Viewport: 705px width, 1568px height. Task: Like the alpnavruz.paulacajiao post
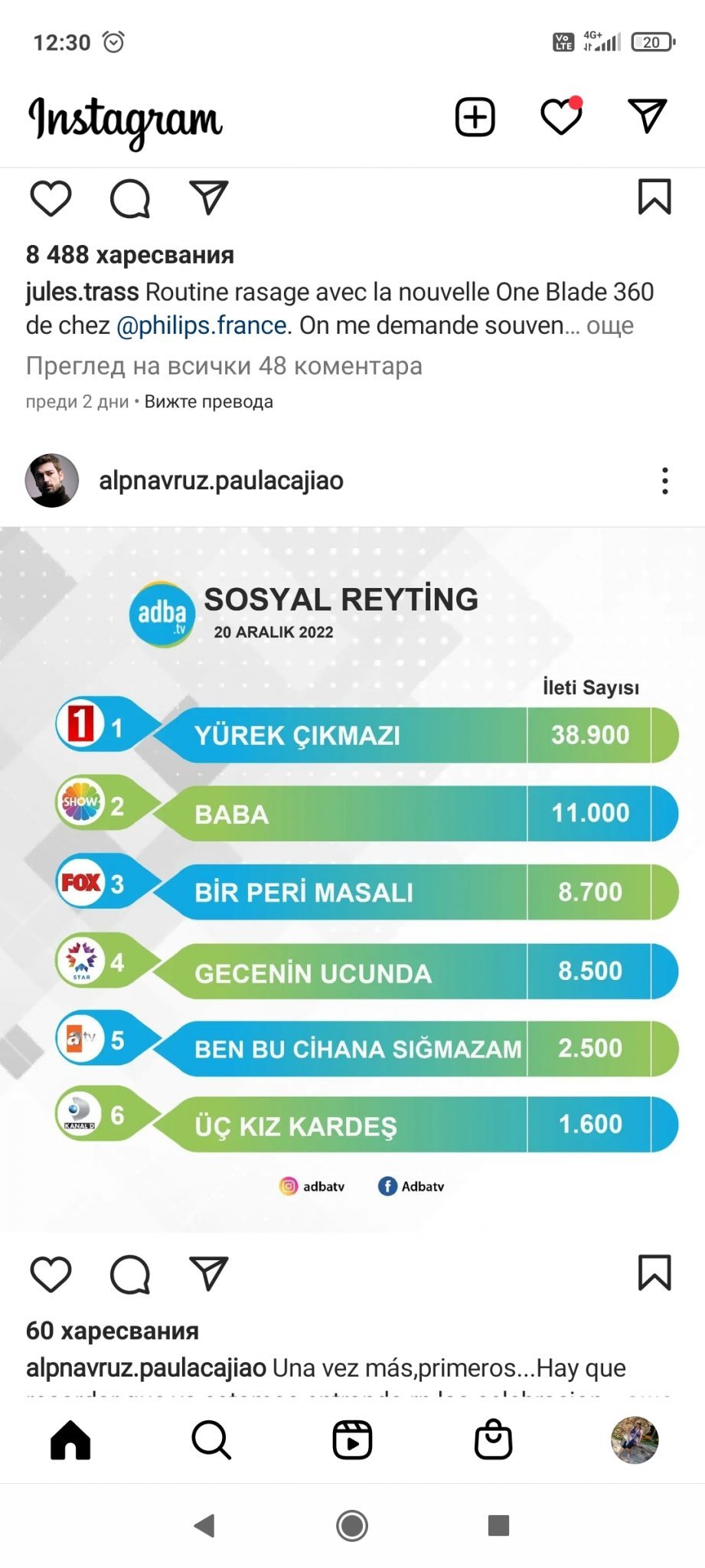(51, 1275)
